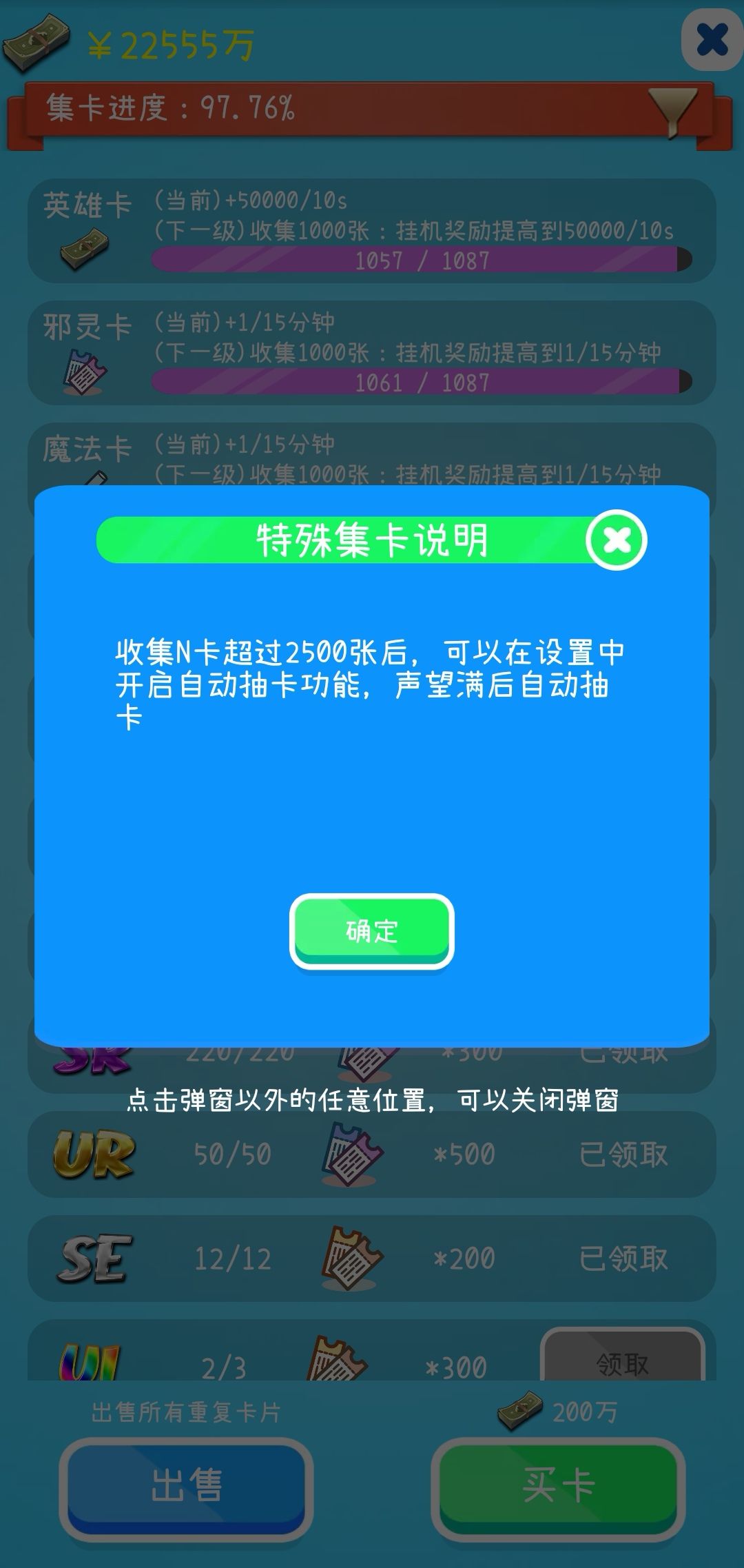Click the money stack icon beside ¥22555万
The image size is (744, 1568).
point(38,43)
